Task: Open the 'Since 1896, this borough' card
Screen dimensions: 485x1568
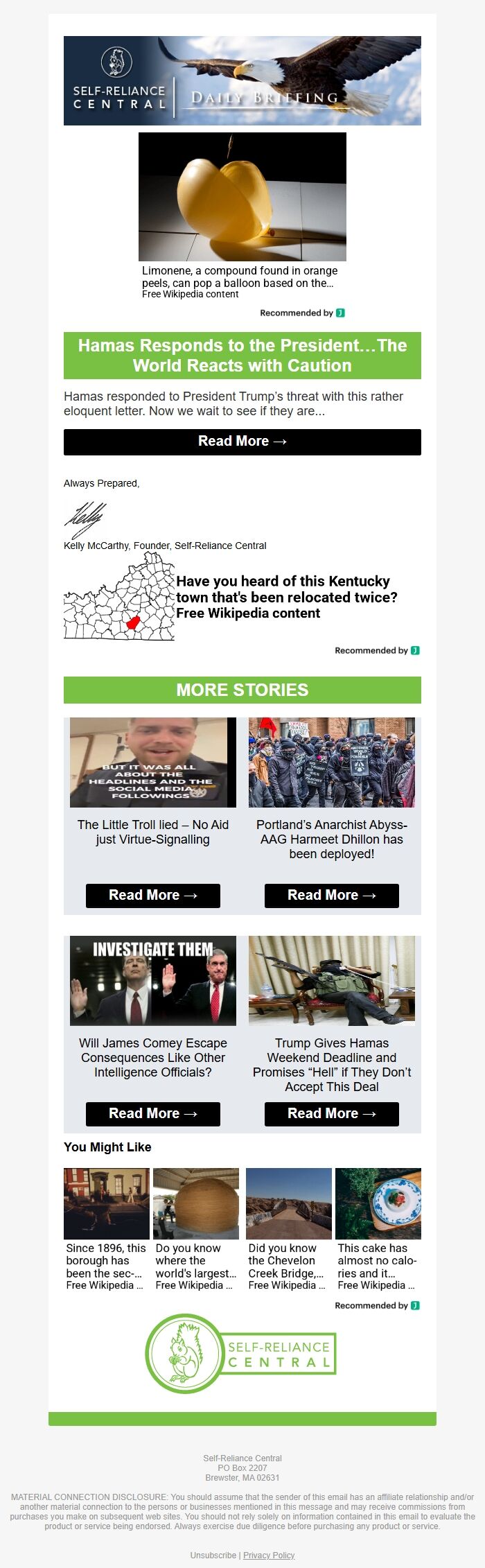Action: tap(107, 1229)
